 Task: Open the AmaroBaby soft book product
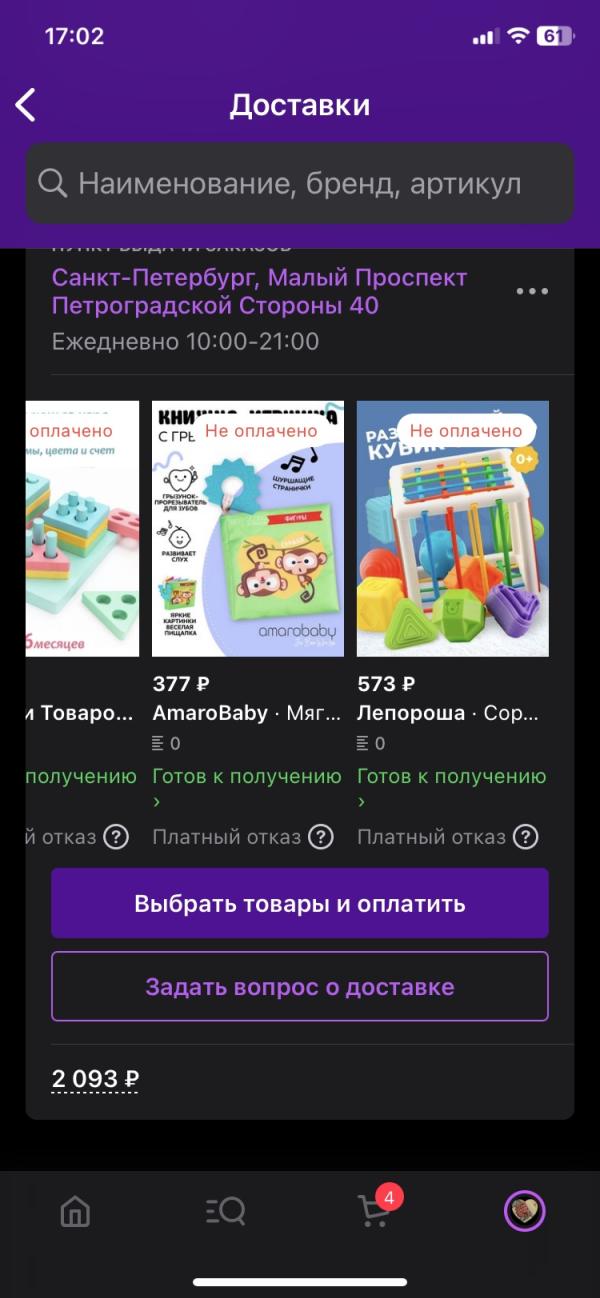[247, 528]
